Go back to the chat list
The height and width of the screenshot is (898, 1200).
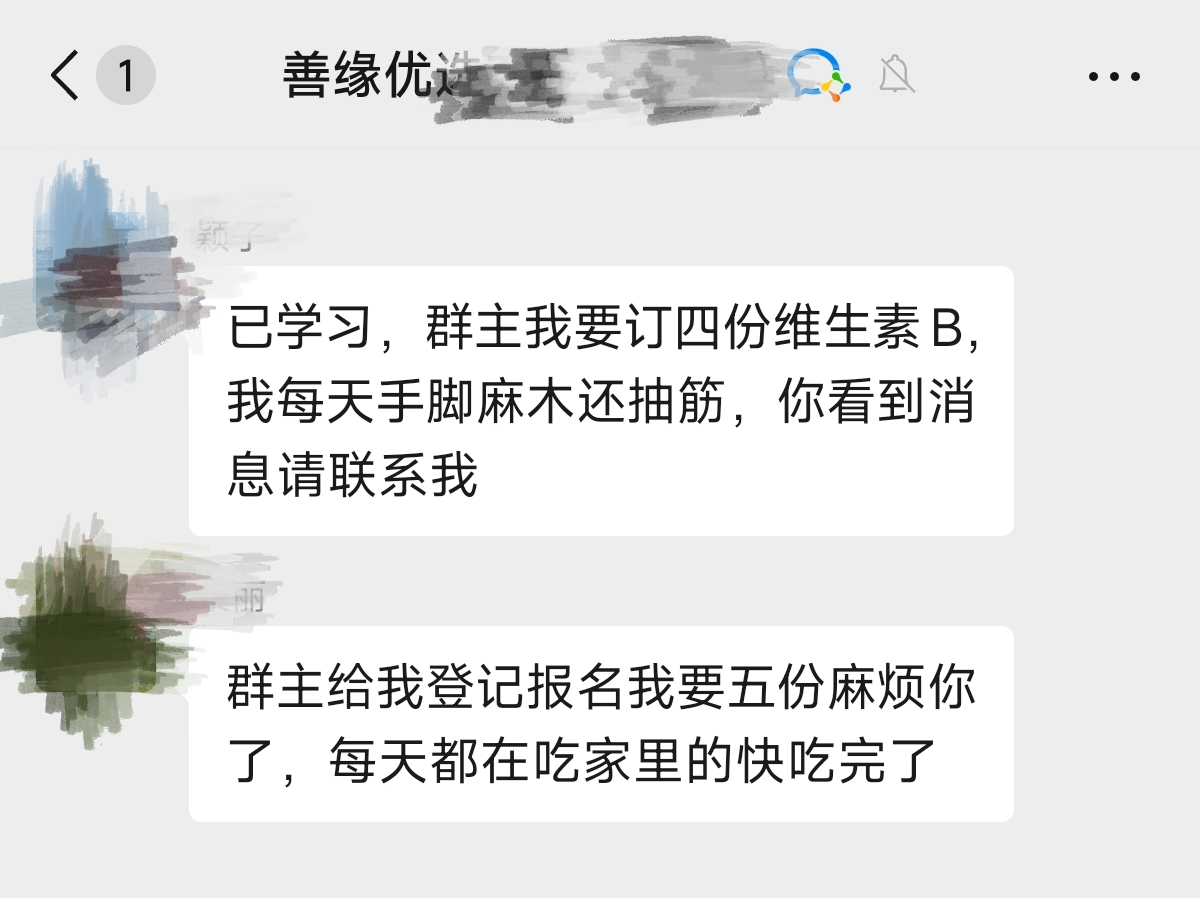click(64, 76)
